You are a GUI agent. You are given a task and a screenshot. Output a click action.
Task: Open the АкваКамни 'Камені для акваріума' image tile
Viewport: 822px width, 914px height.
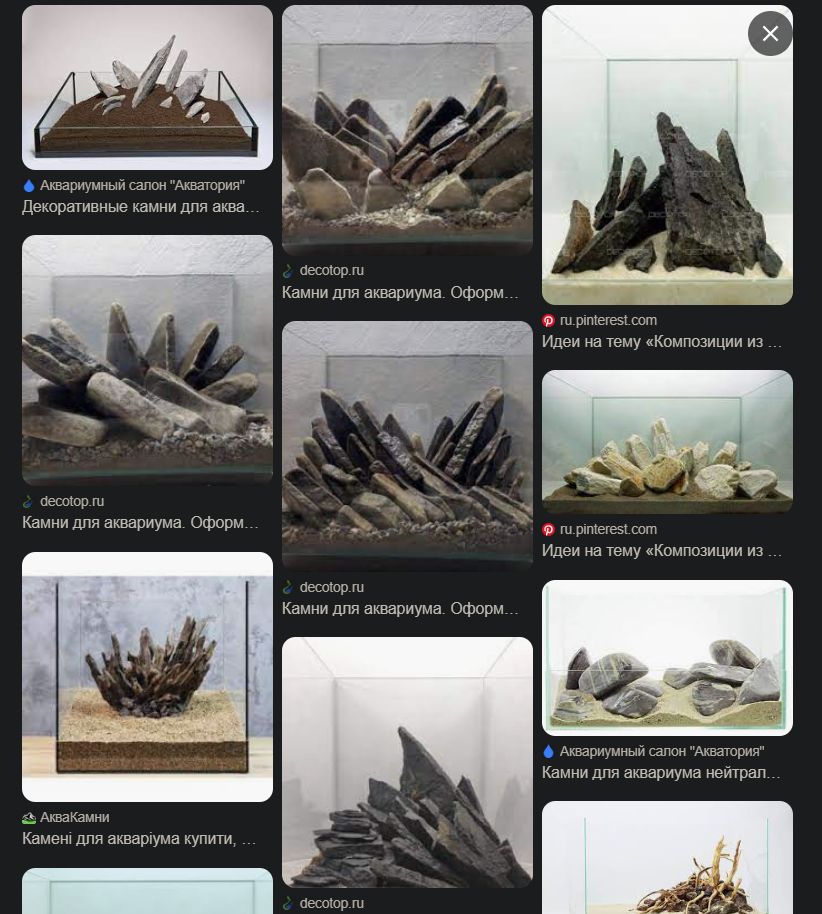coord(147,677)
